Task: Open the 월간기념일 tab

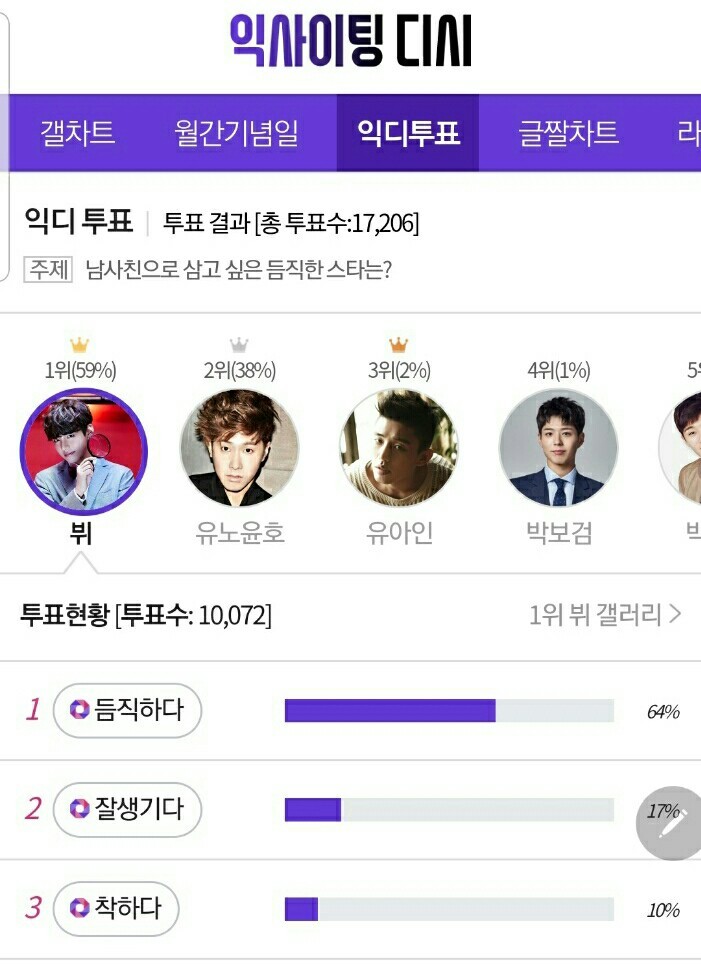Action: [235, 133]
